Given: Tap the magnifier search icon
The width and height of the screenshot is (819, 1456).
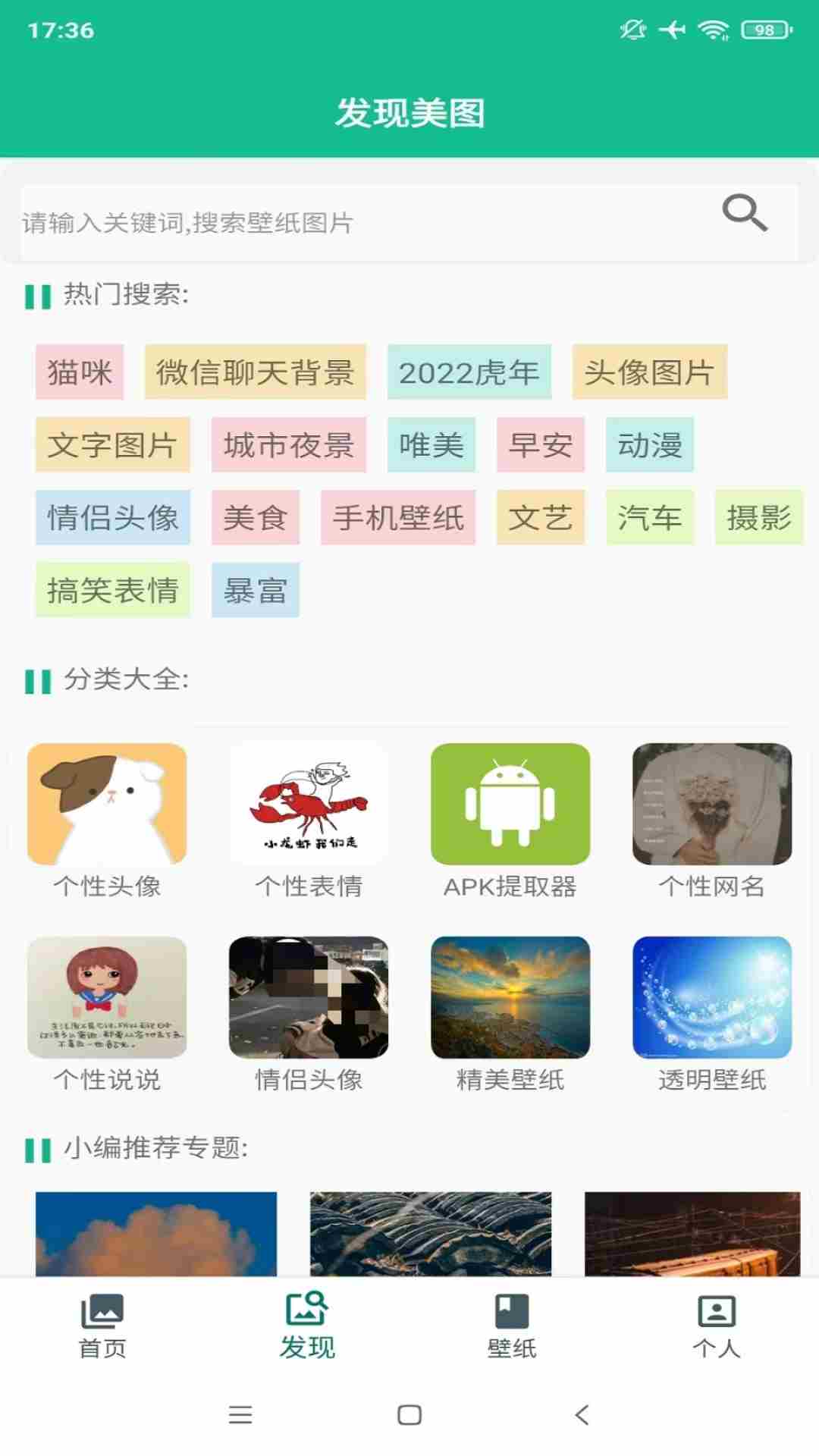Looking at the screenshot, I should coord(744,213).
